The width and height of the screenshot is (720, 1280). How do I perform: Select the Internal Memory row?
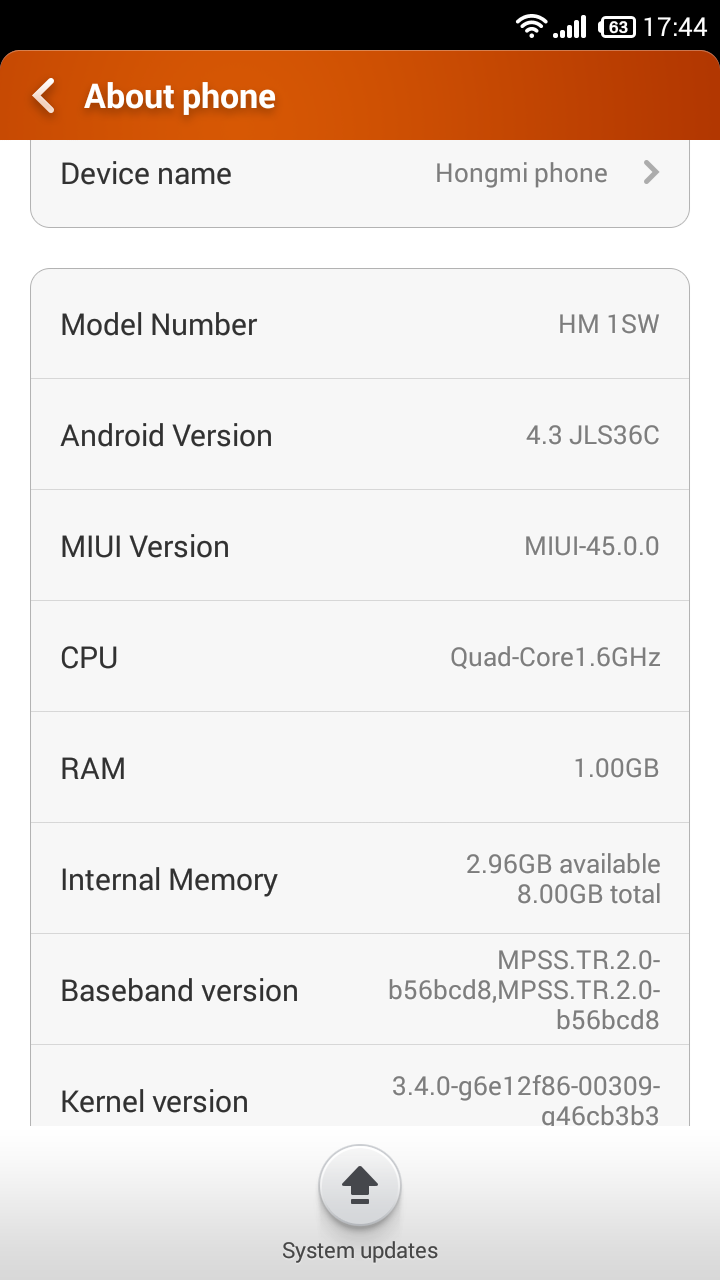click(360, 879)
